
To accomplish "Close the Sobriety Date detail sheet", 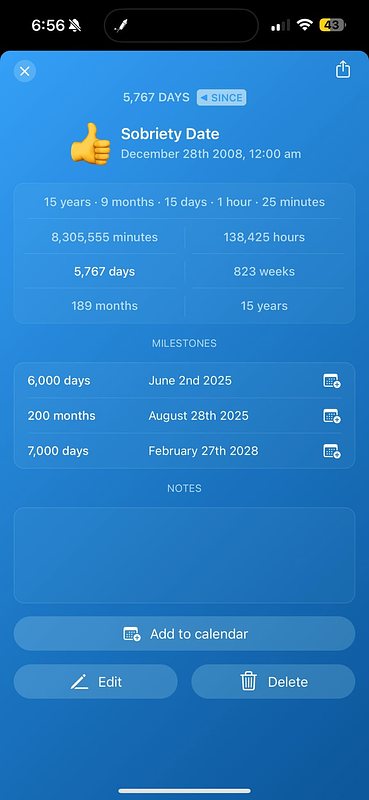I will [x=24, y=71].
